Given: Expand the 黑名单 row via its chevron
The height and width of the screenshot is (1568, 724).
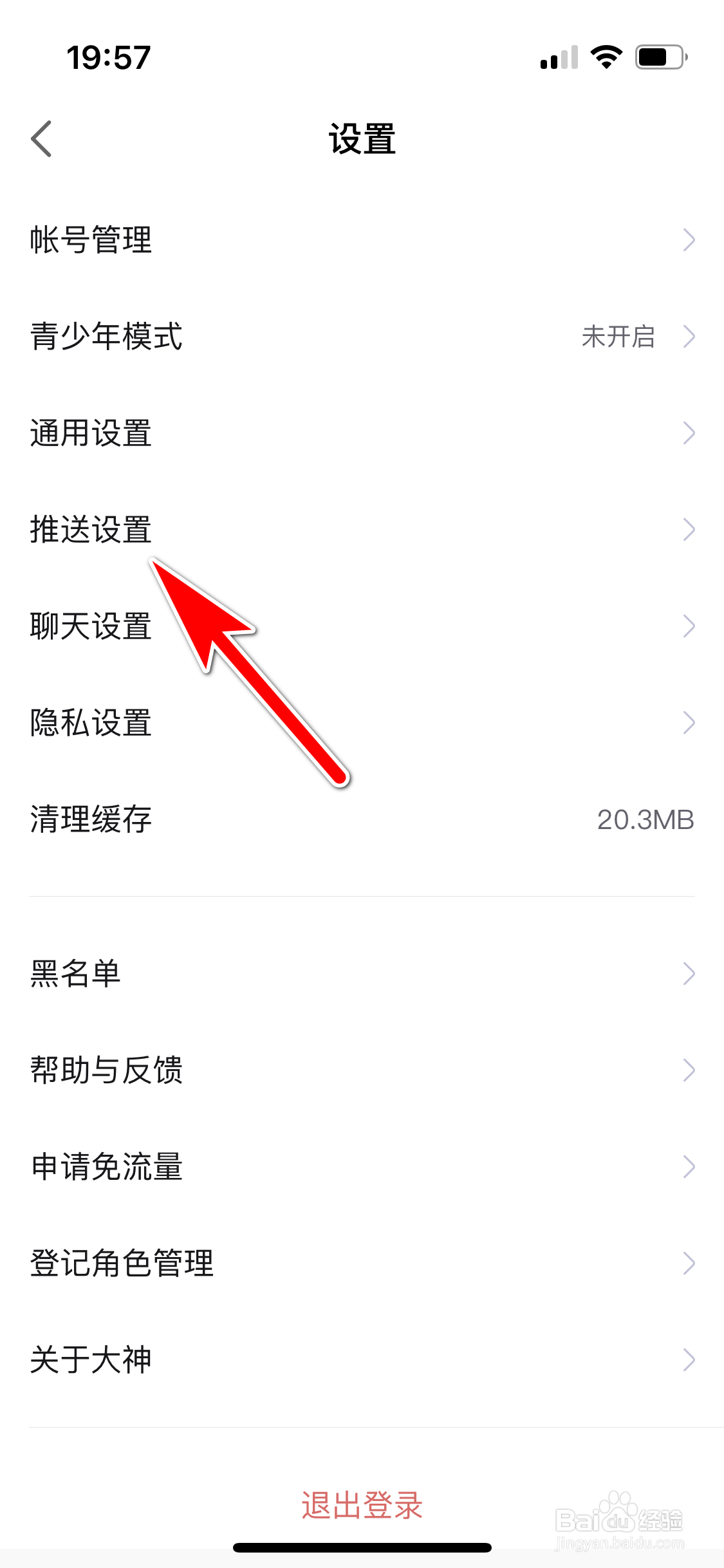Looking at the screenshot, I should pyautogui.click(x=689, y=974).
